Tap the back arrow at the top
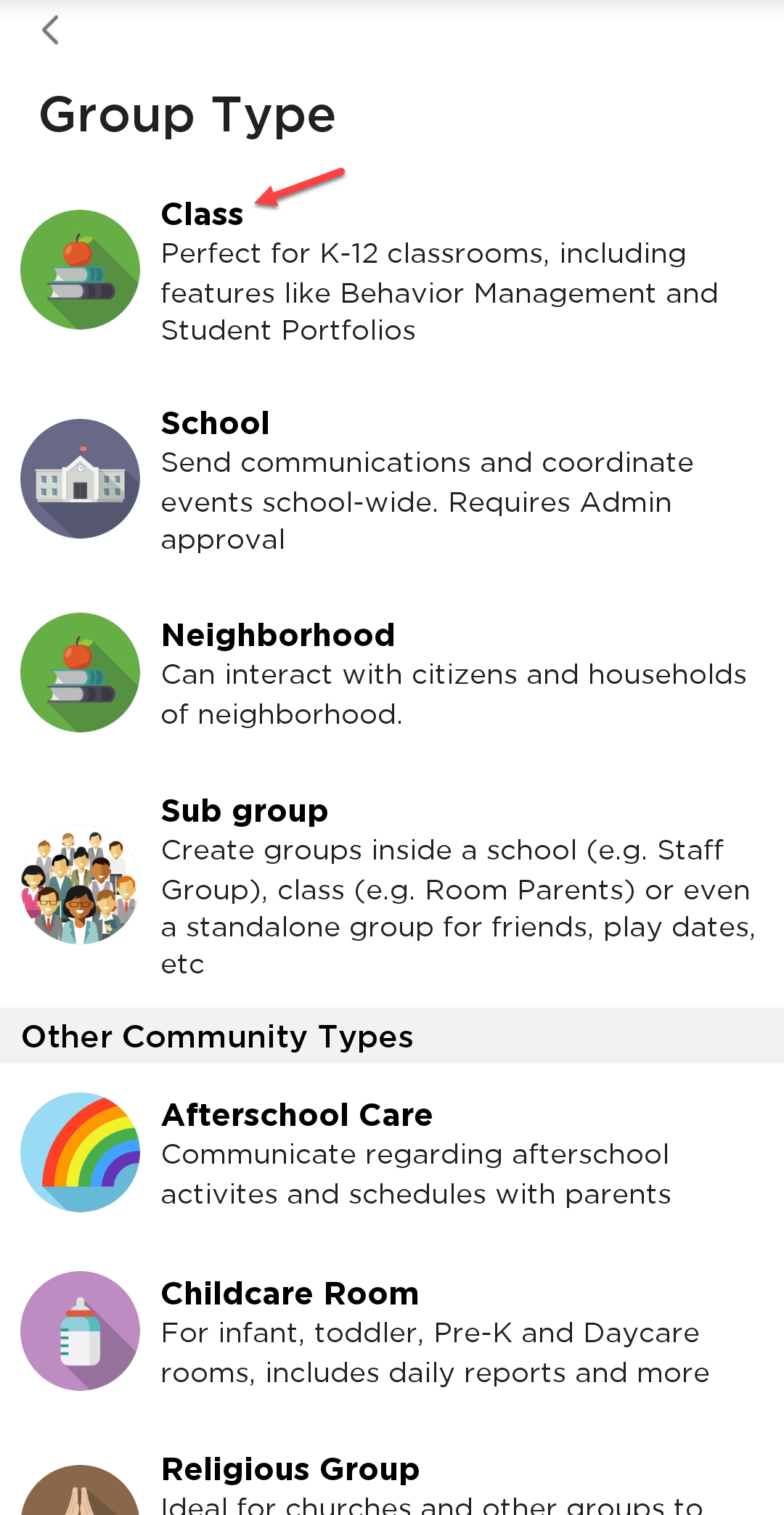Image resolution: width=784 pixels, height=1515 pixels. pyautogui.click(x=50, y=30)
